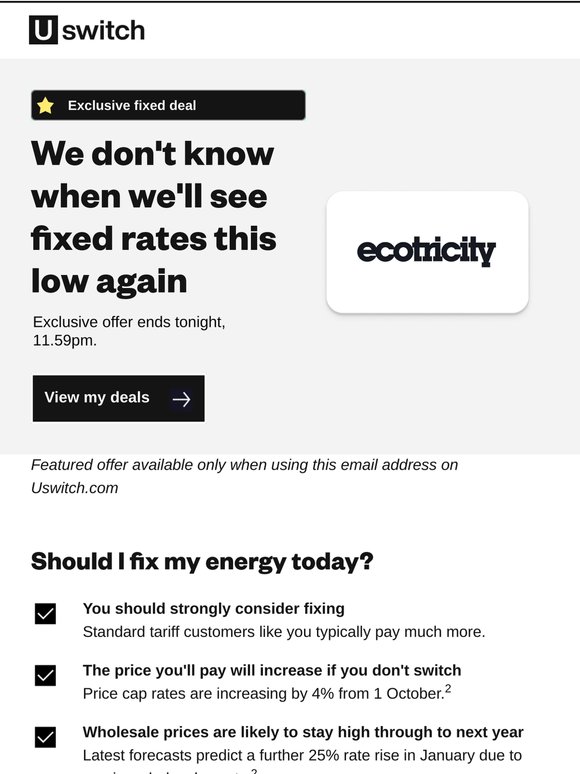This screenshot has height=774, width=580.
Task: Open the Exclusive fixed deal banner
Action: point(168,105)
